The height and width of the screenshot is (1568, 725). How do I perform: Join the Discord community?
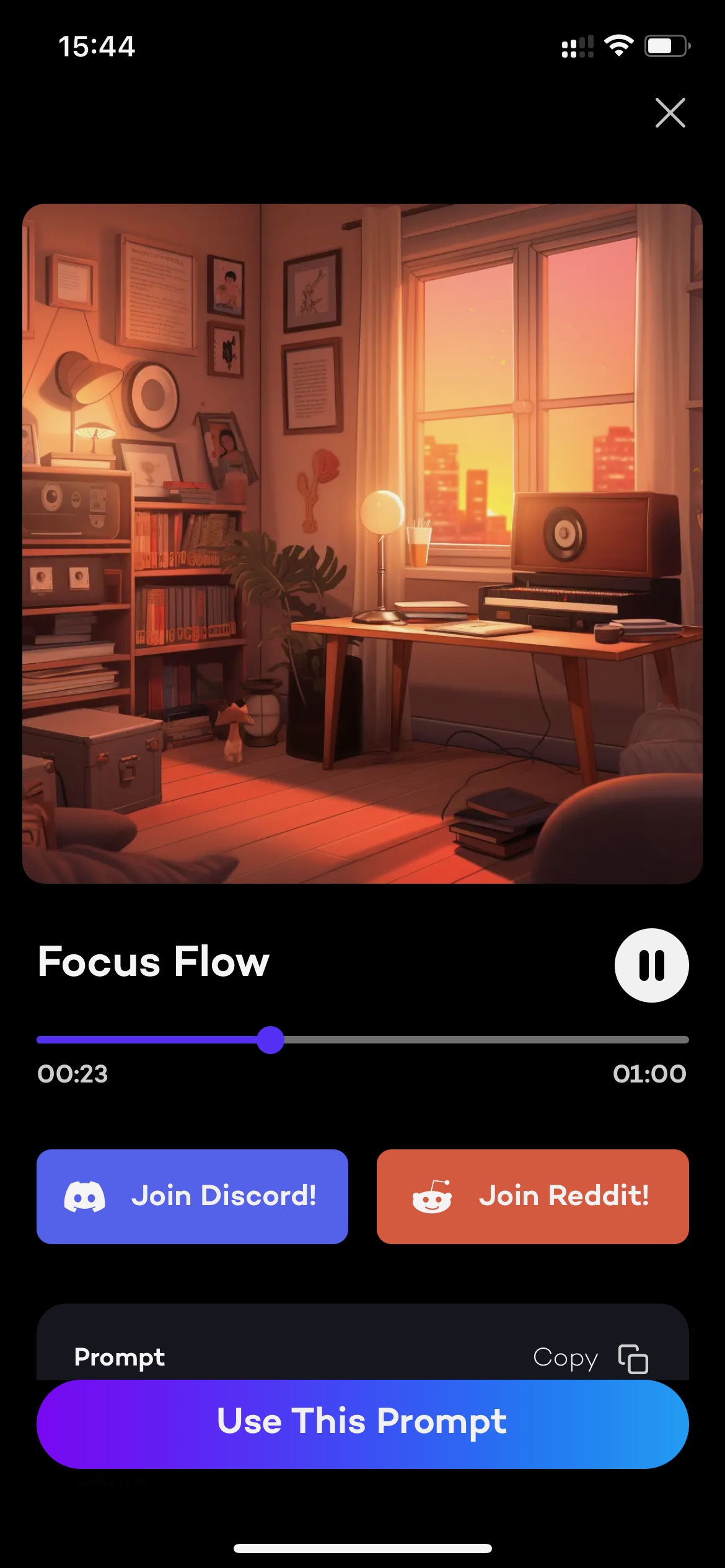coord(192,1196)
